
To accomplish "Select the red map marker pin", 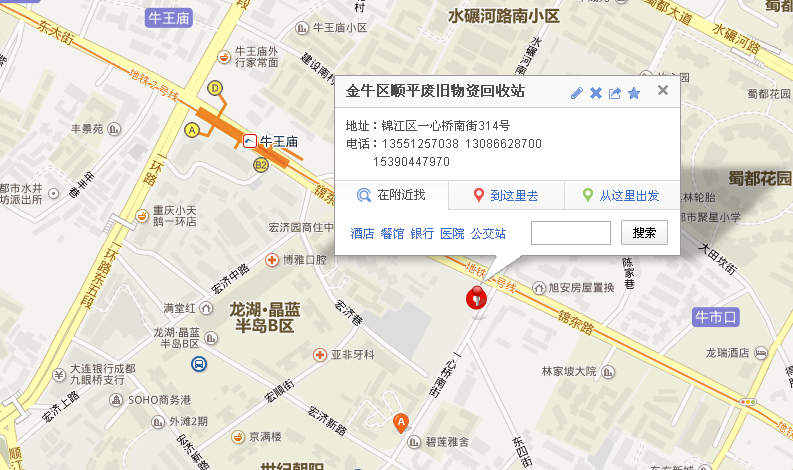I will pyautogui.click(x=477, y=297).
